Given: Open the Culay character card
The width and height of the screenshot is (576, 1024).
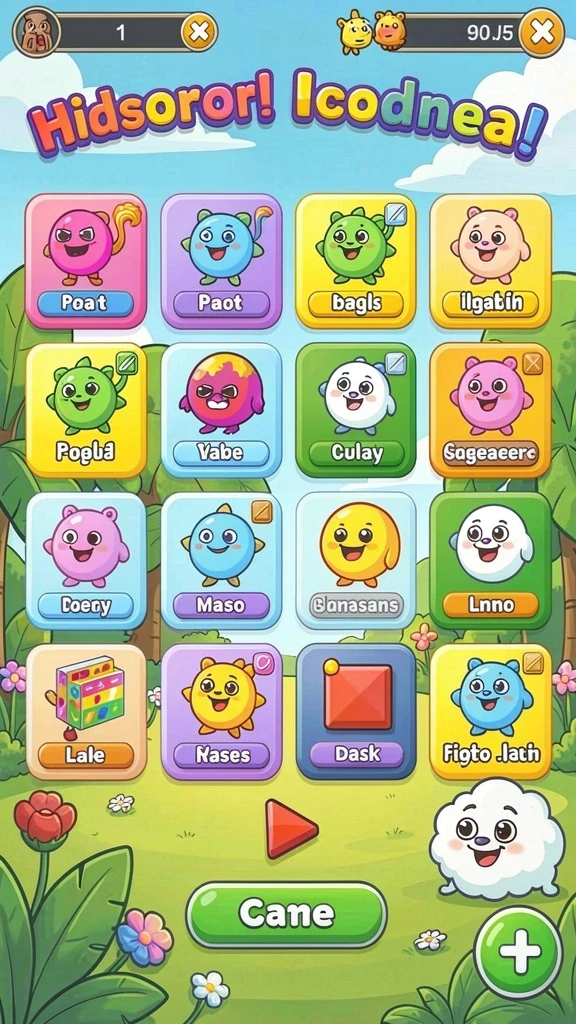Looking at the screenshot, I should [x=356, y=410].
